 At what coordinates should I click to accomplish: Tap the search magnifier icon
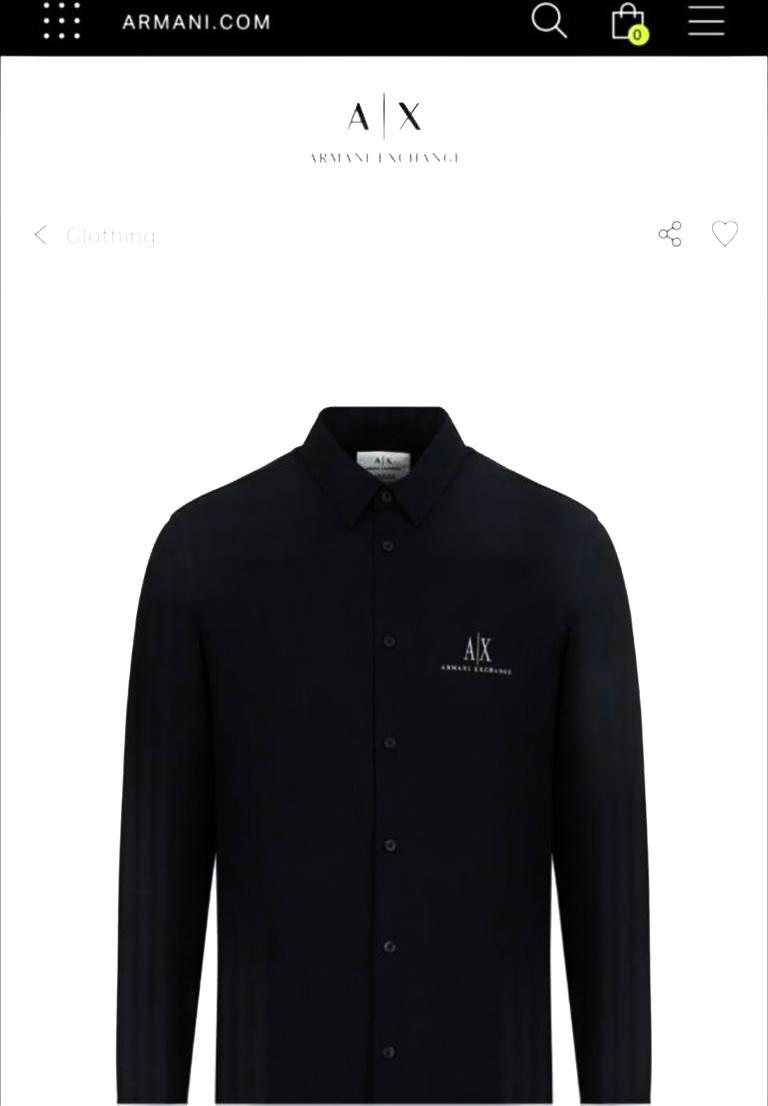[548, 21]
